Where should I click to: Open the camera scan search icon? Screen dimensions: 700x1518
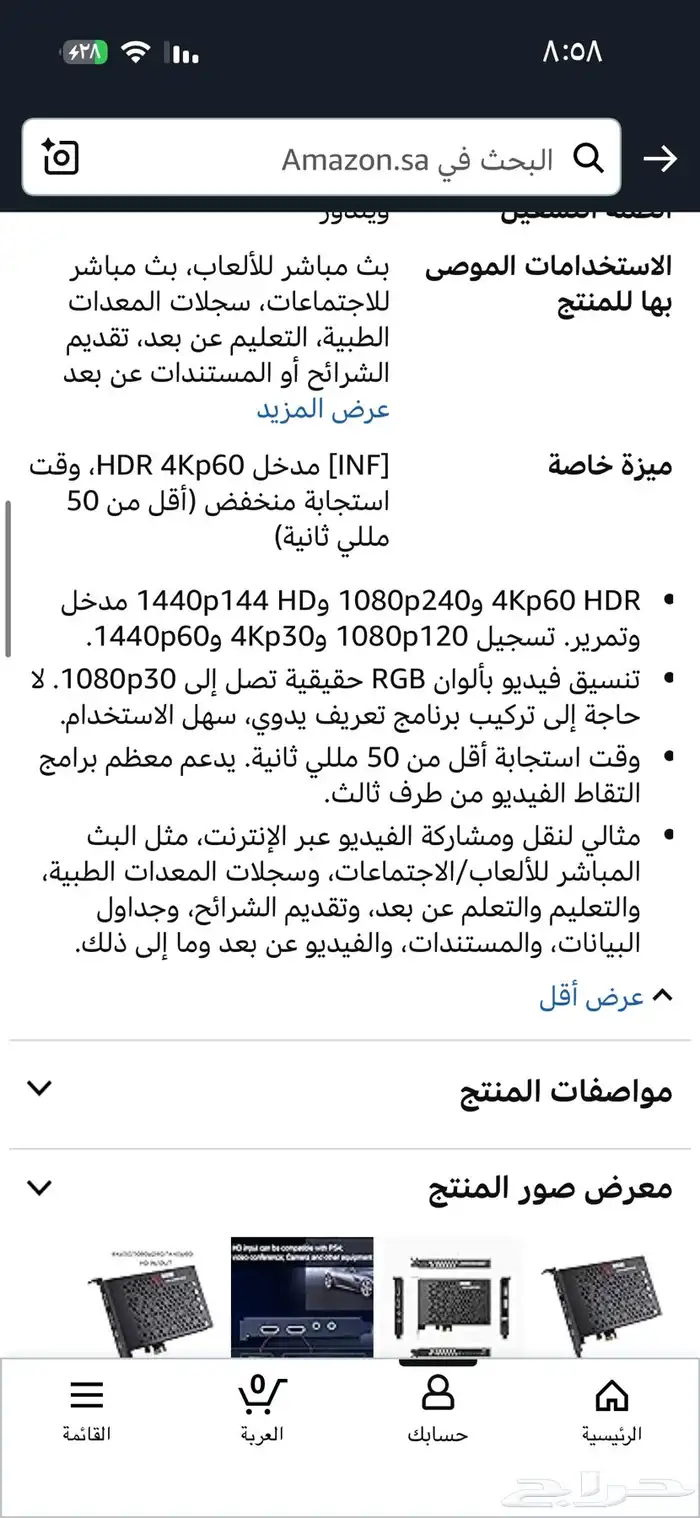61,158
